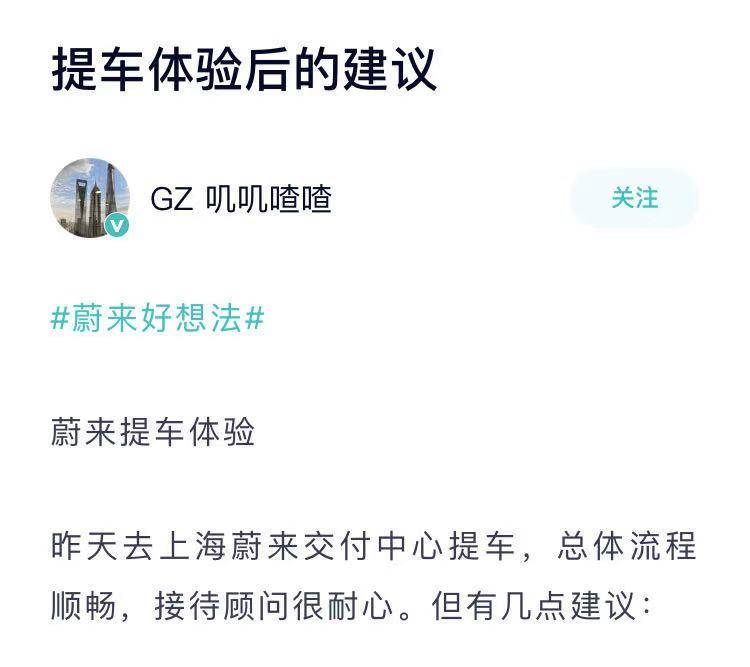Open GZ 叽叽喳喳's profile avatar
Viewport: 750px width, 667px height.
coord(90,197)
